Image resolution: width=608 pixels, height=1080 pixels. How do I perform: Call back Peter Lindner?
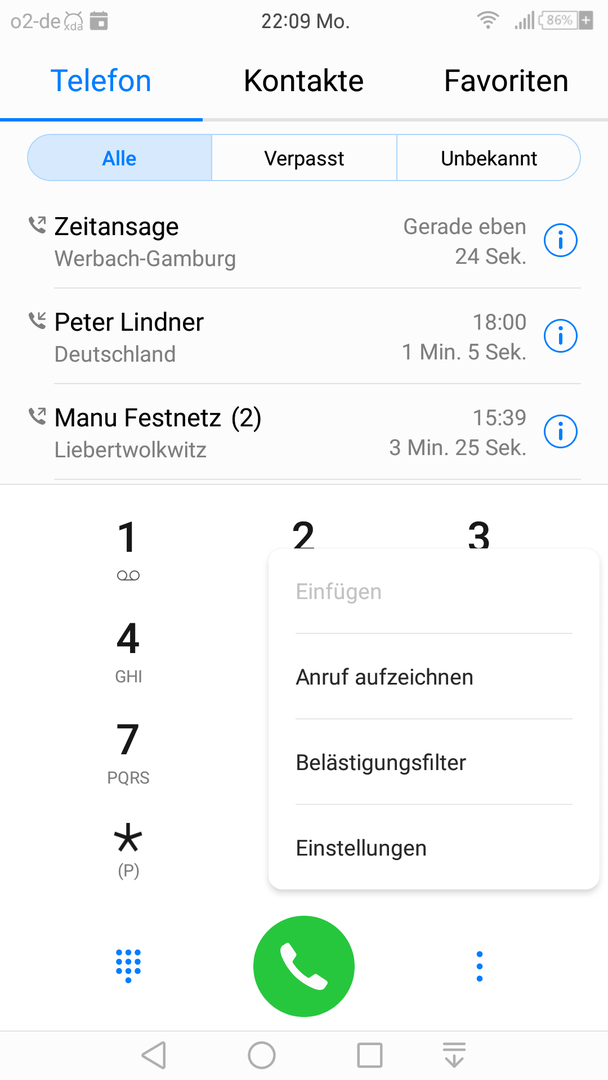(275, 337)
